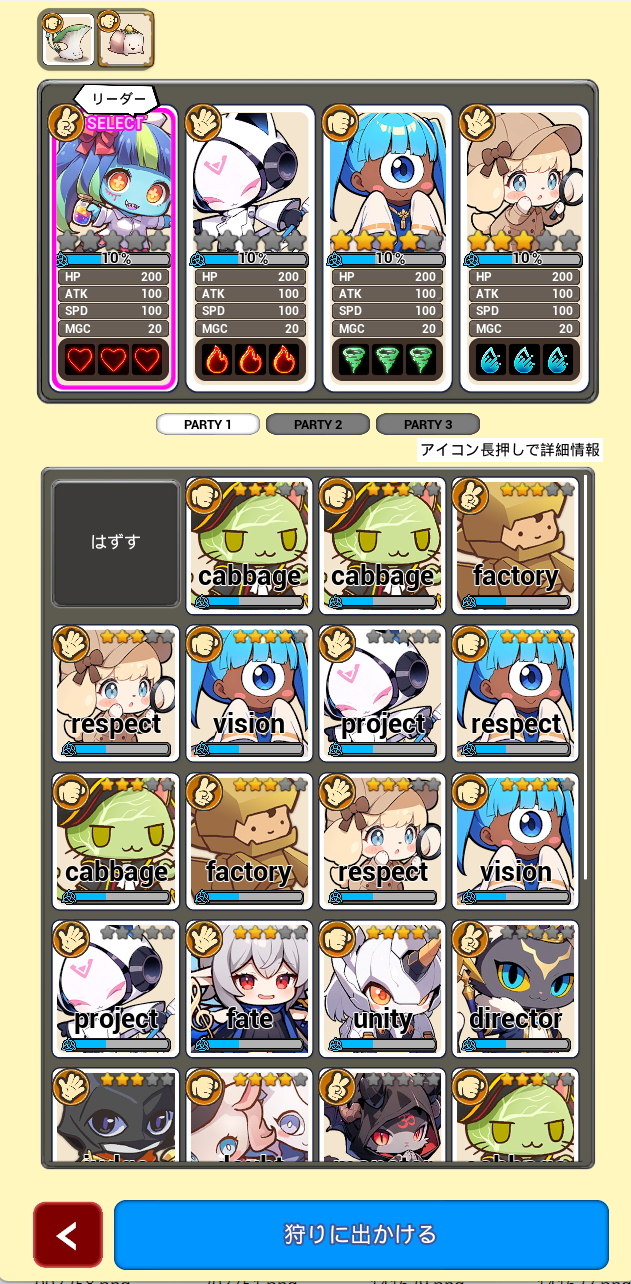
Task: Select the PARTY 1 tab
Action: [x=208, y=425]
